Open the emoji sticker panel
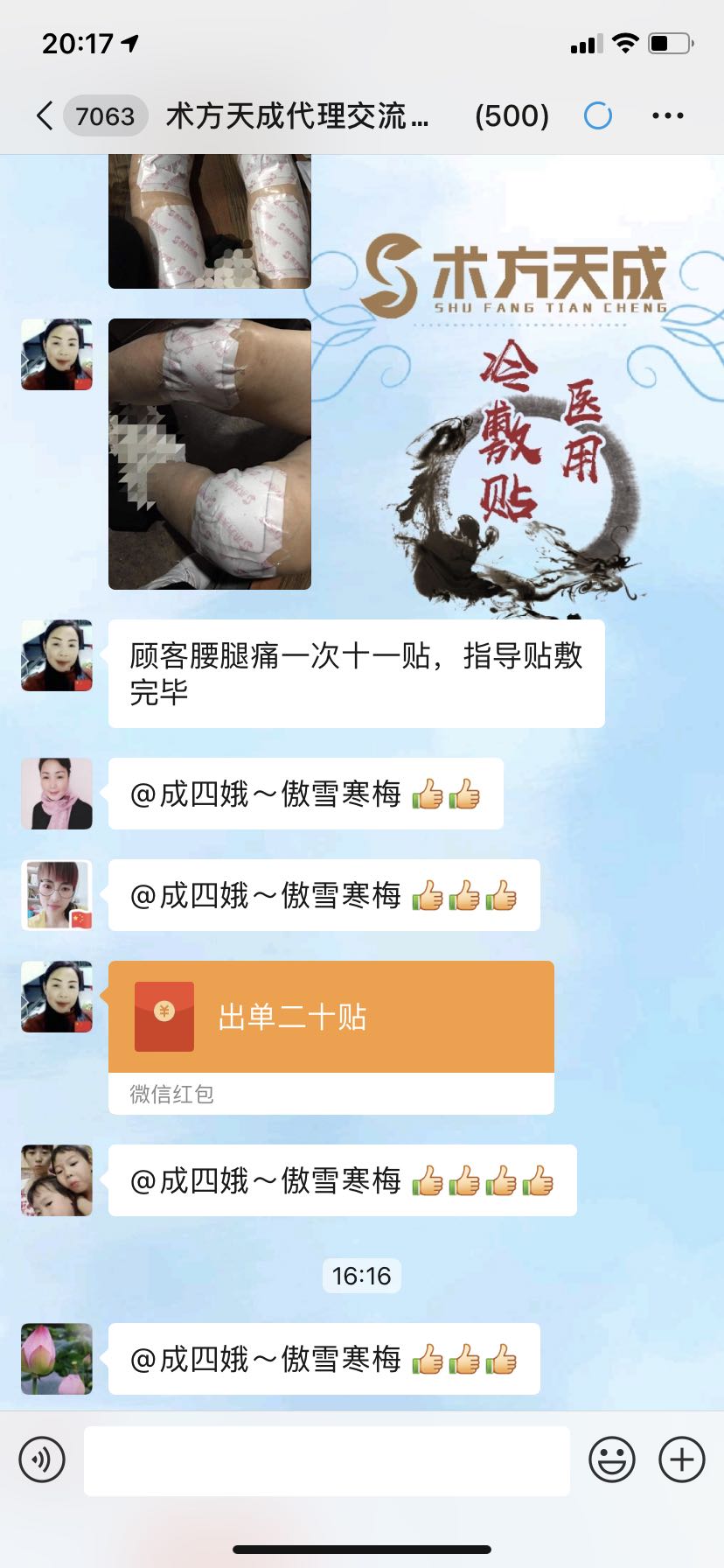This screenshot has height=1568, width=724. coord(612,1459)
